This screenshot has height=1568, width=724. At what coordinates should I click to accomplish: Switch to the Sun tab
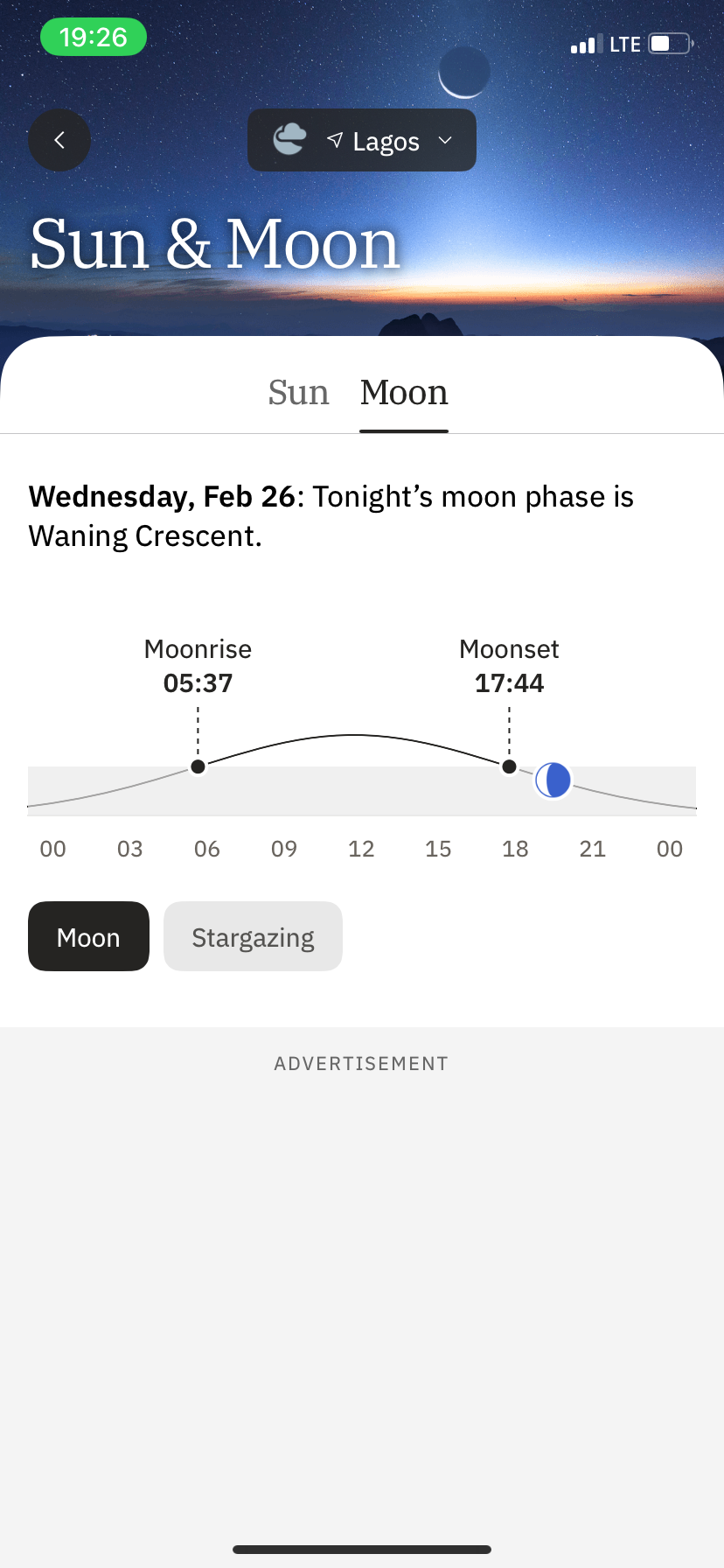[x=298, y=393]
